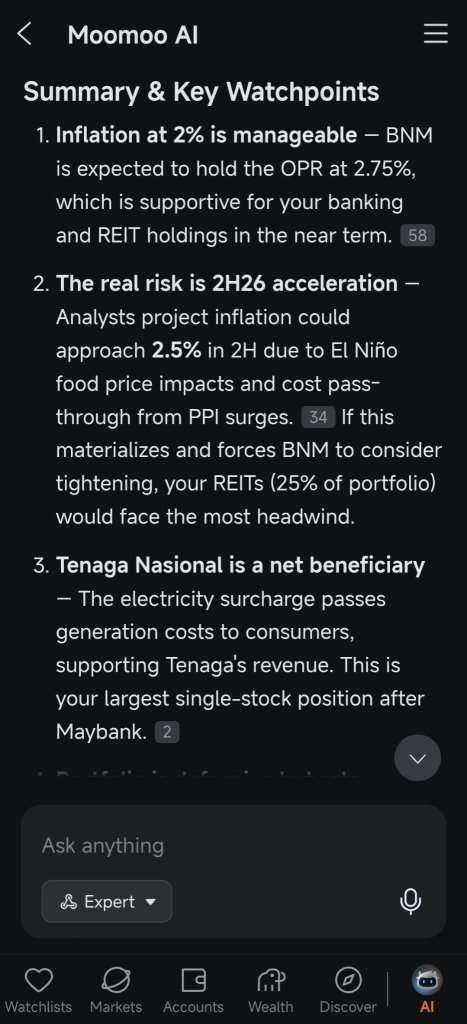Viewport: 467px width, 1024px height.
Task: Switch to the Markets tab
Action: pyautogui.click(x=116, y=991)
